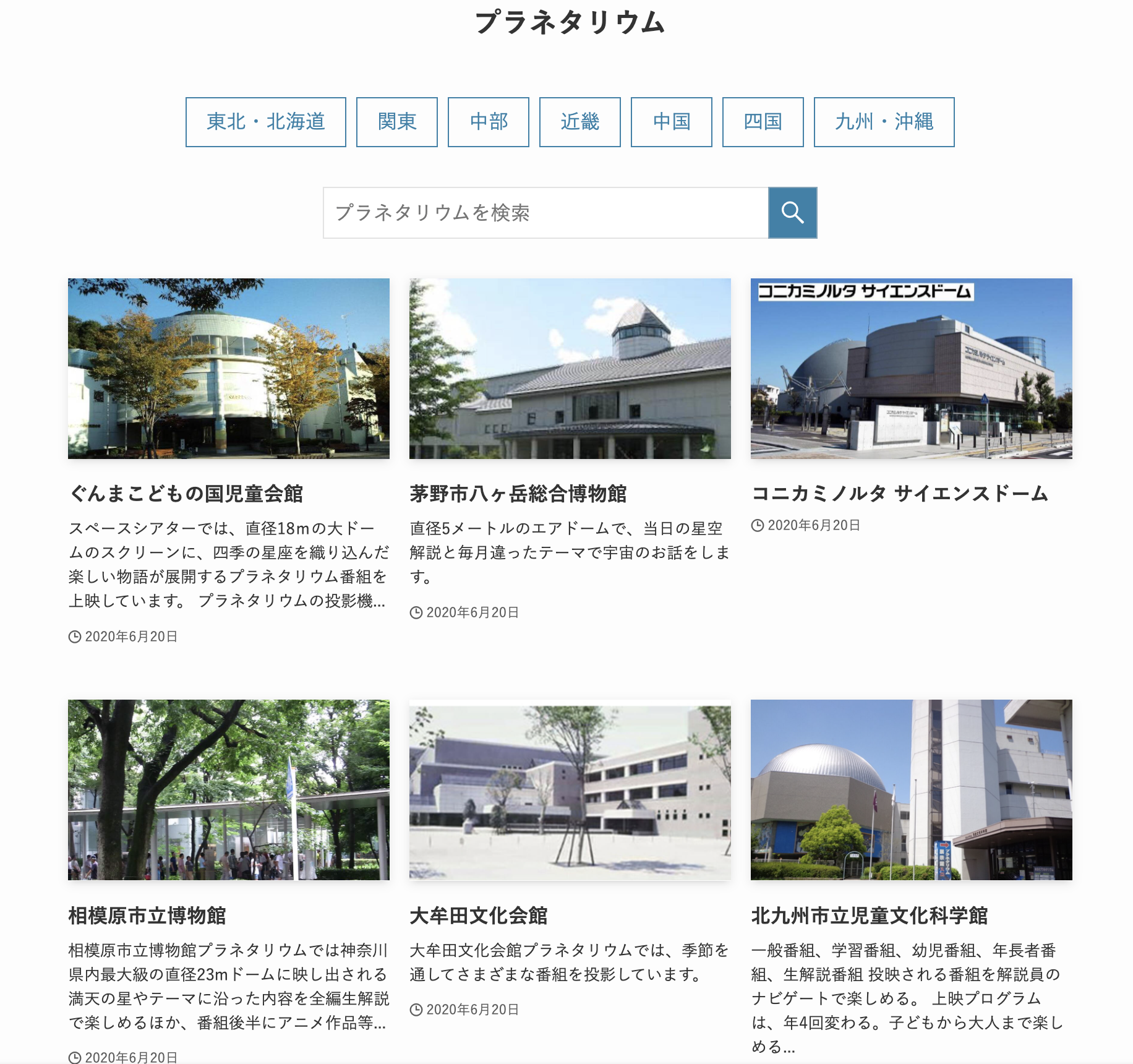View コニカミノルタ サイエンスドーム details
Viewport: 1133px width, 1064px height.
(x=899, y=494)
